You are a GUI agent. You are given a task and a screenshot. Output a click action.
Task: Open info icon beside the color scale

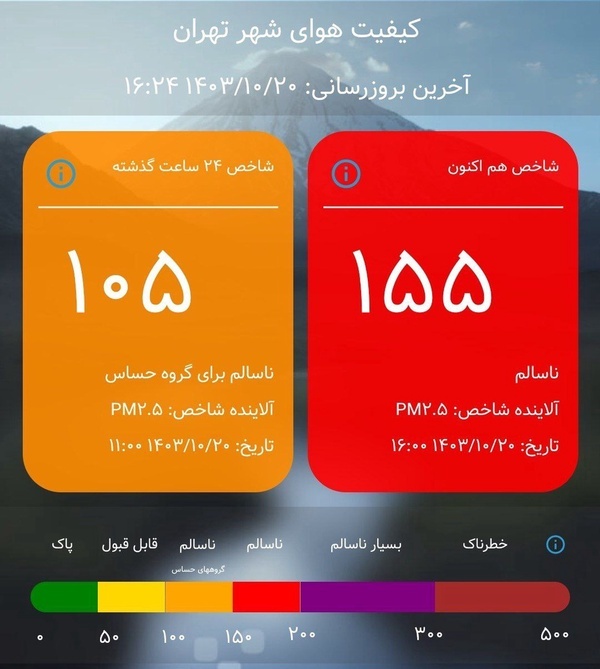(x=555, y=545)
